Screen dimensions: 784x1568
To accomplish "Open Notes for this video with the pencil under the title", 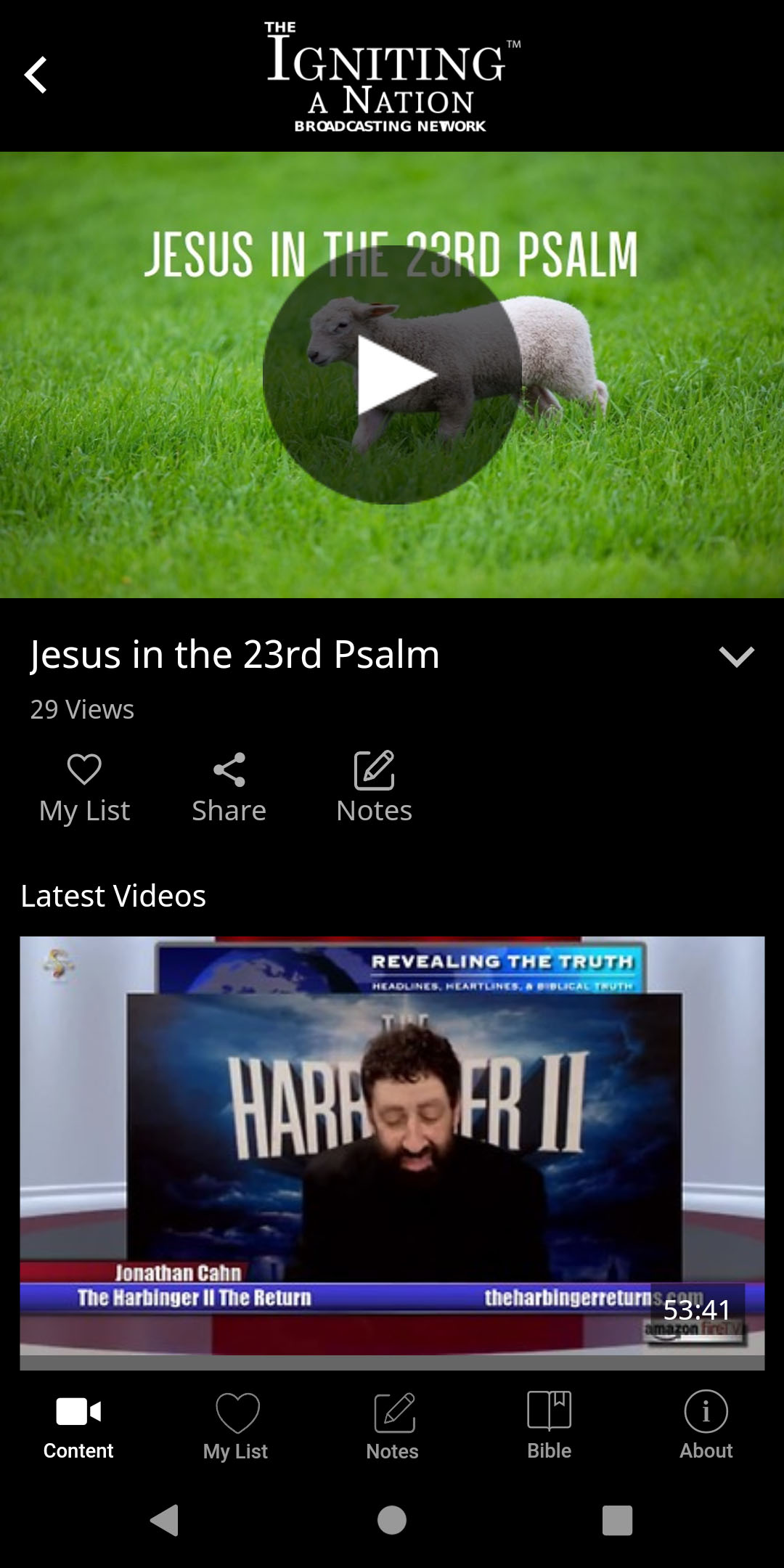I will 374,788.
